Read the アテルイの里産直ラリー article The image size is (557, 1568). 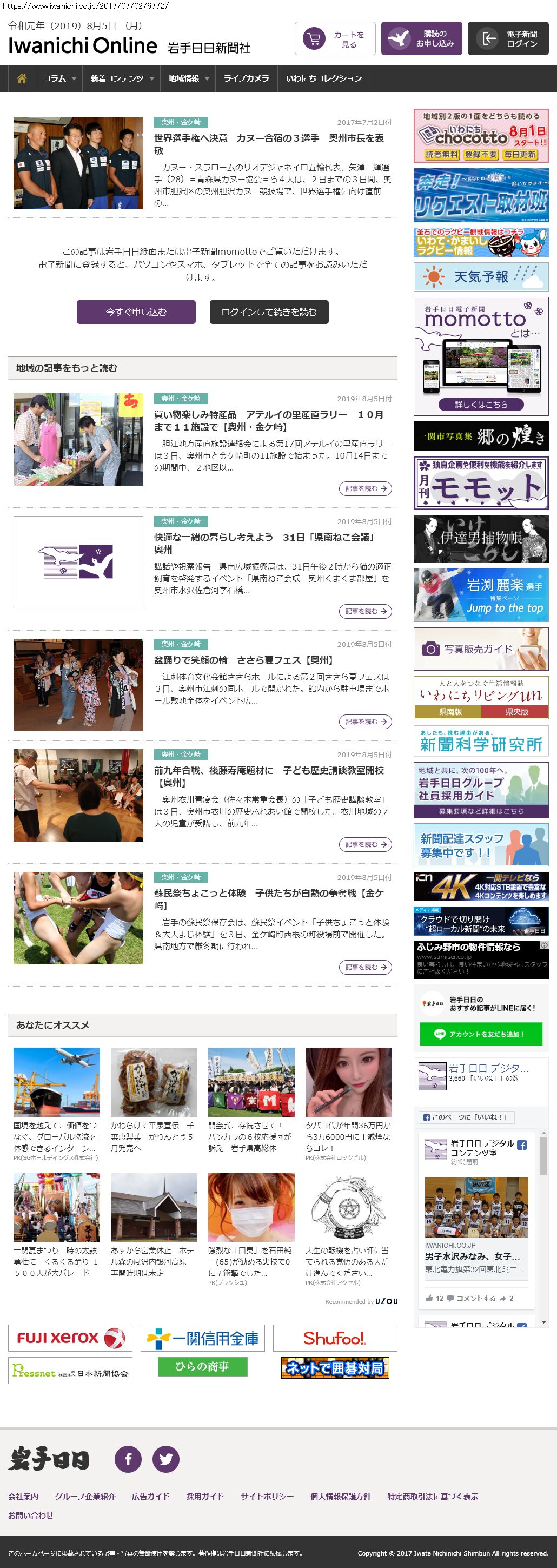coord(268,420)
